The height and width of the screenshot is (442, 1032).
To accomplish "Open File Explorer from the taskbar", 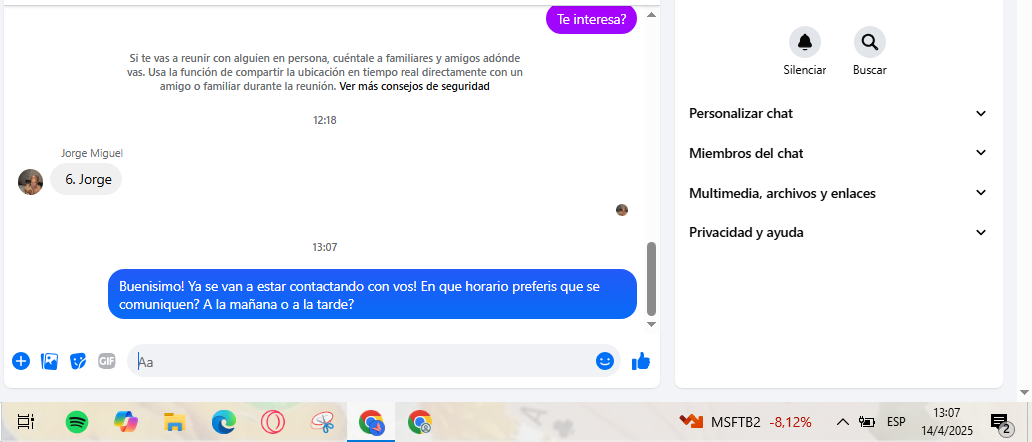I will [175, 422].
